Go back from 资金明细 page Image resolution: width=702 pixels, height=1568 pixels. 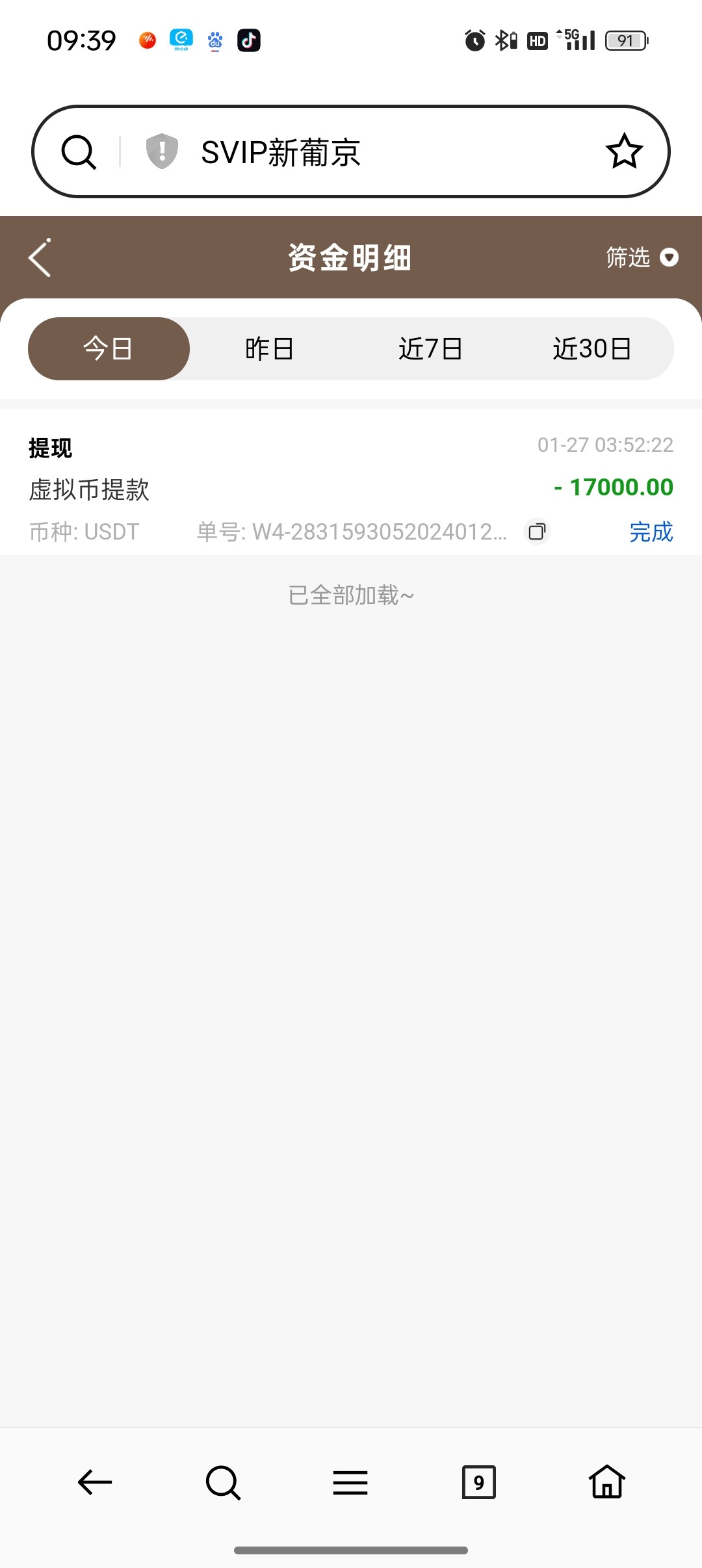[40, 258]
